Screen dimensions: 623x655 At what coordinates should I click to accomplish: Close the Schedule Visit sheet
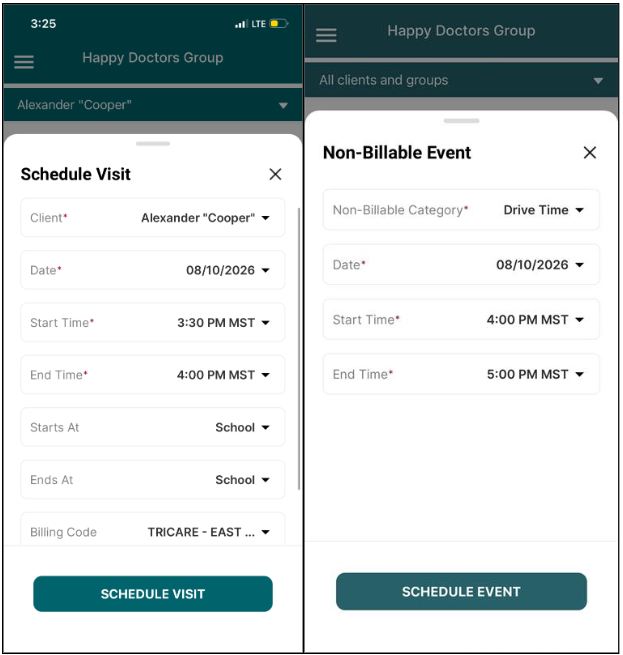click(275, 174)
